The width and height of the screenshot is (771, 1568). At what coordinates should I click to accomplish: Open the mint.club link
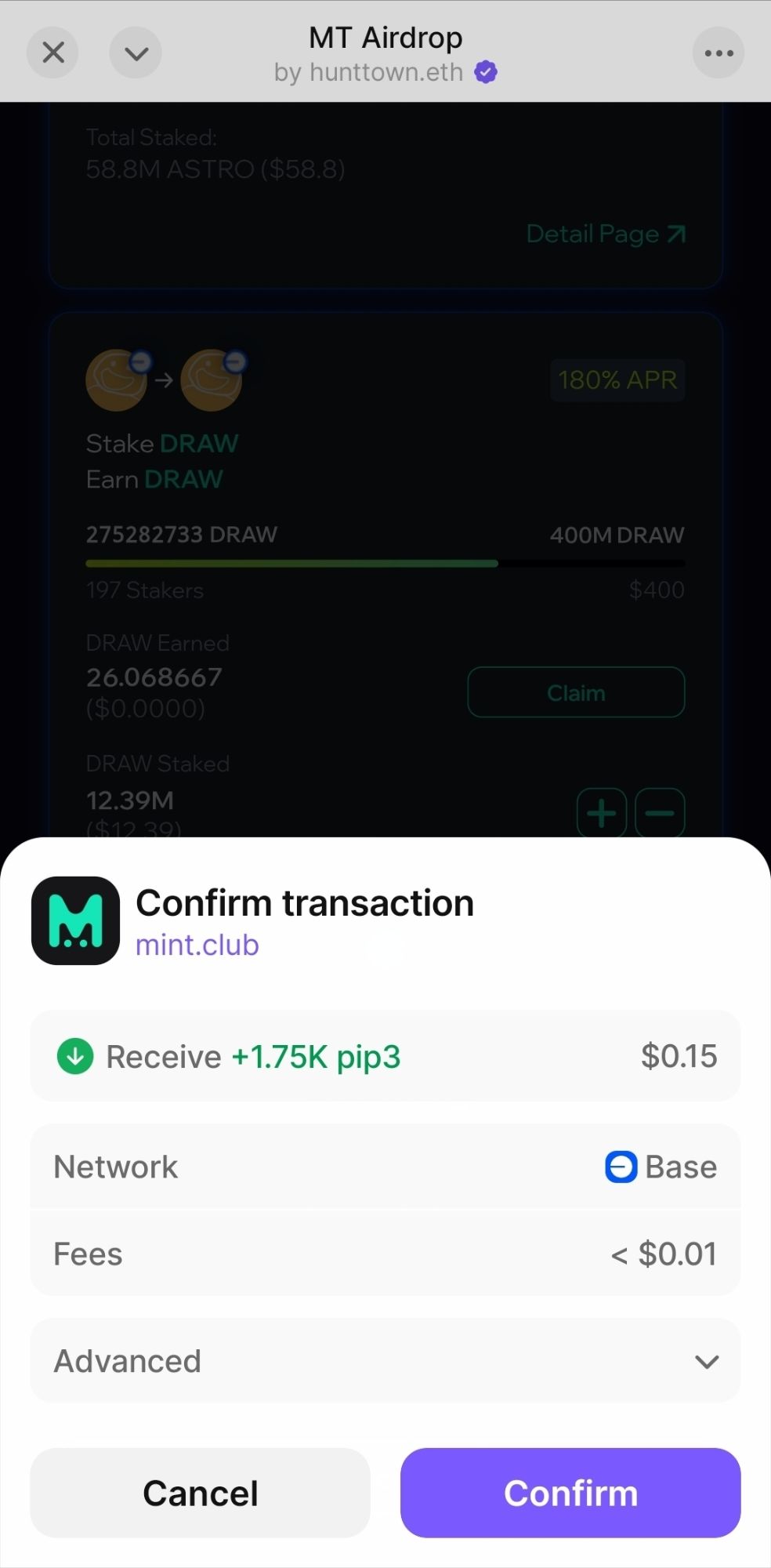pos(197,946)
